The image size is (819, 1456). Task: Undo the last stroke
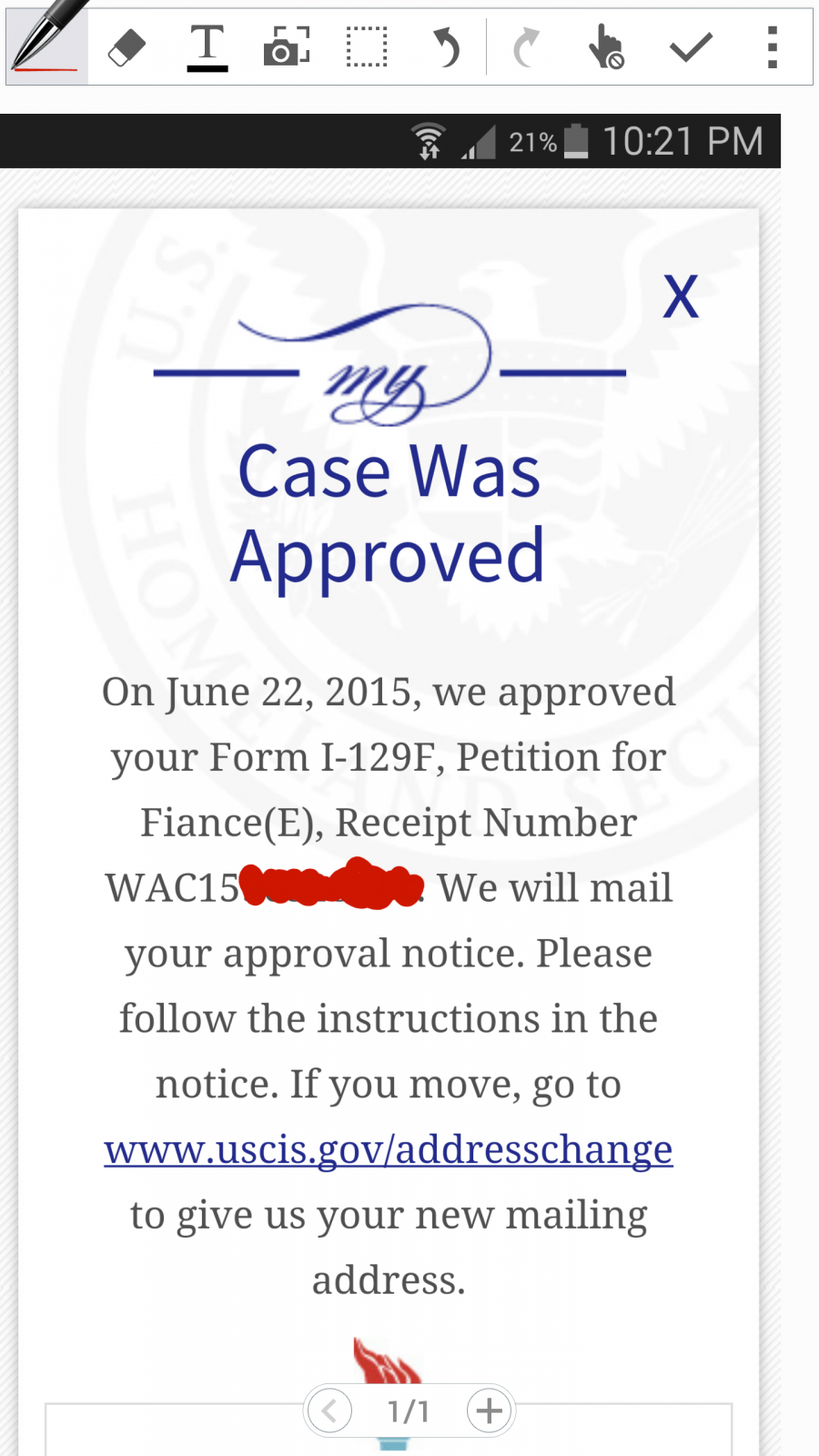click(446, 47)
